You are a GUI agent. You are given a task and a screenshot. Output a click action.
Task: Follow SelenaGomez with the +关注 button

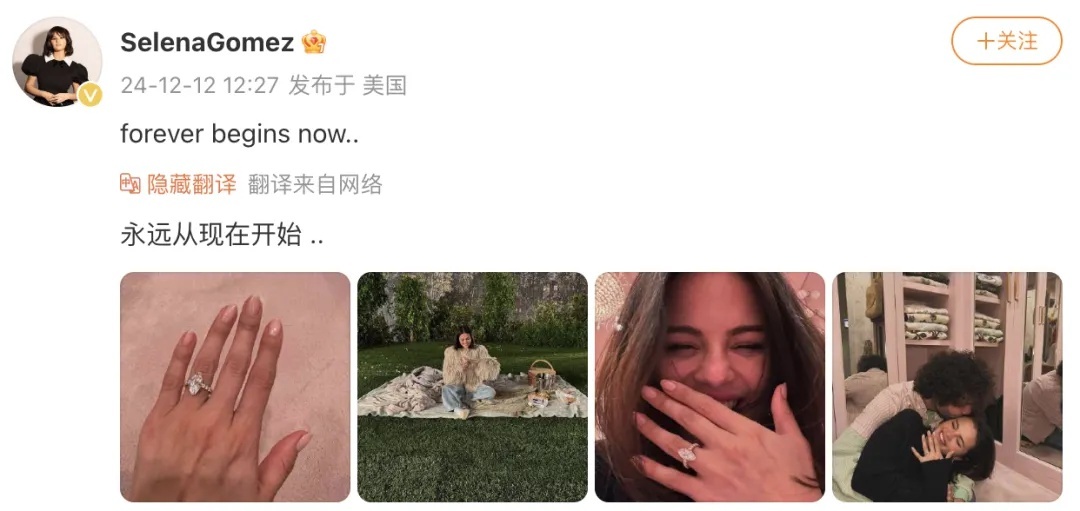1005,41
